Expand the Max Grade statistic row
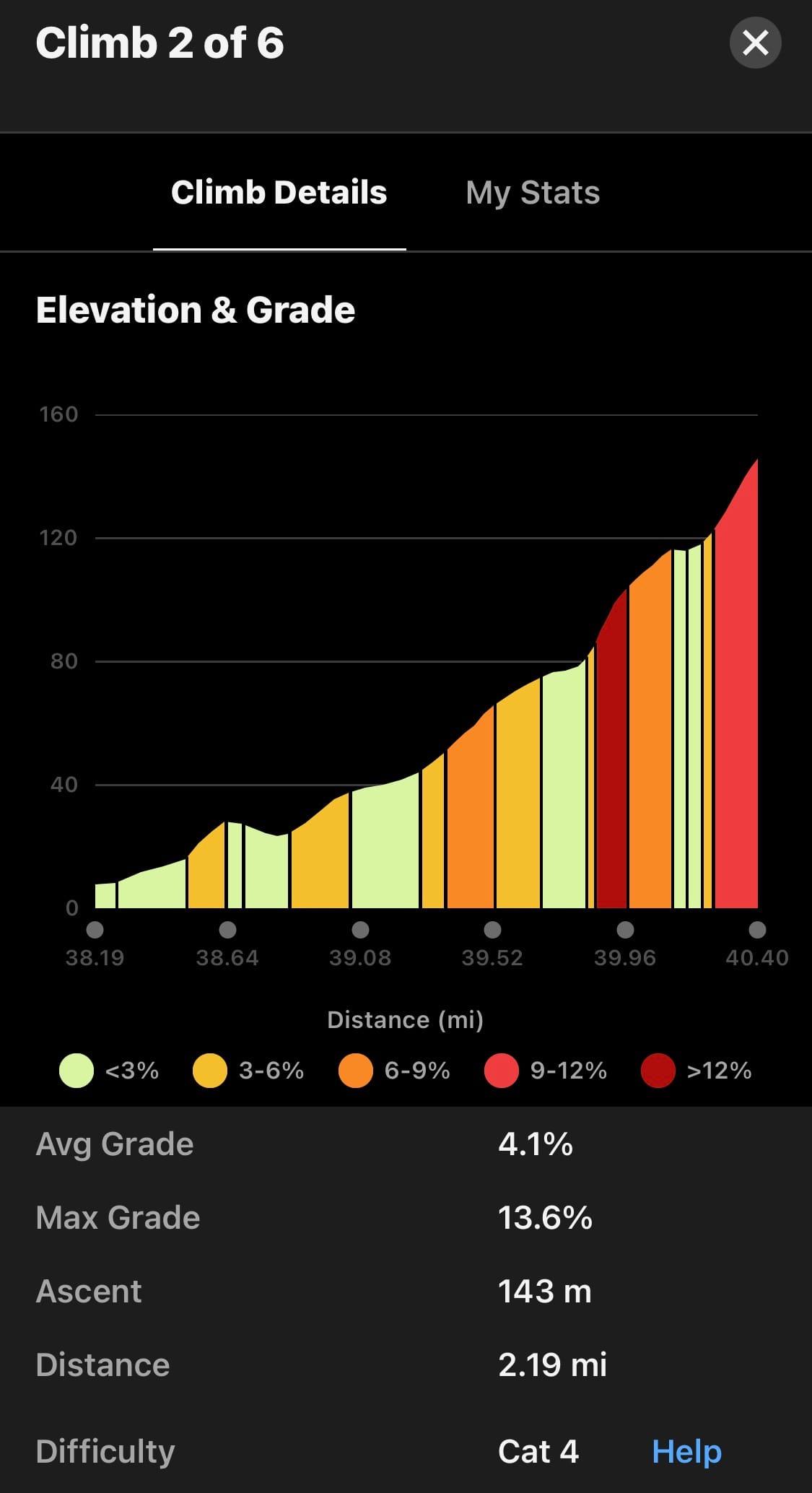 pyautogui.click(x=406, y=1218)
